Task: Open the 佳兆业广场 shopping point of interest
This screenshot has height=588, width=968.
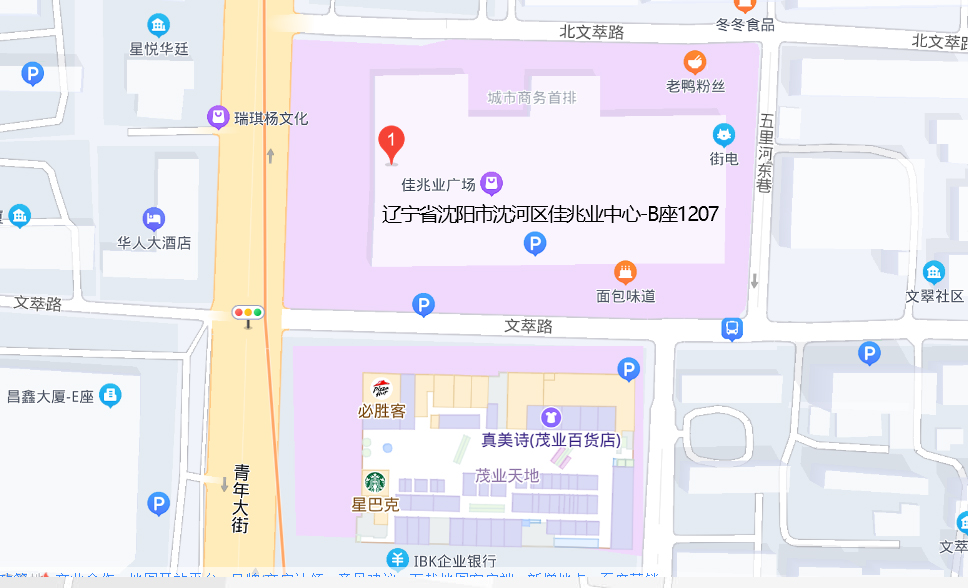Action: click(491, 183)
